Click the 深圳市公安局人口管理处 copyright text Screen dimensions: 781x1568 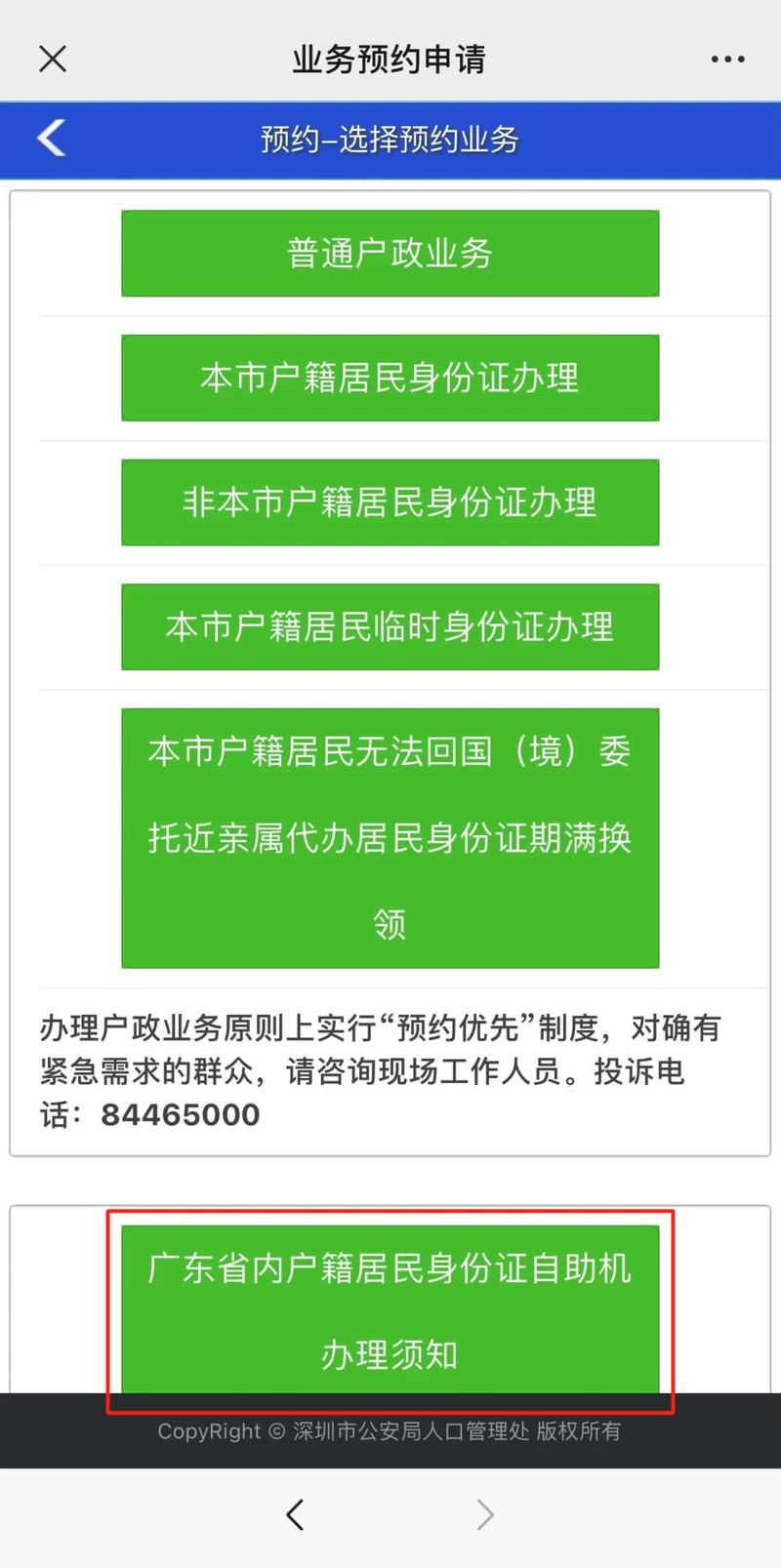click(x=390, y=1431)
